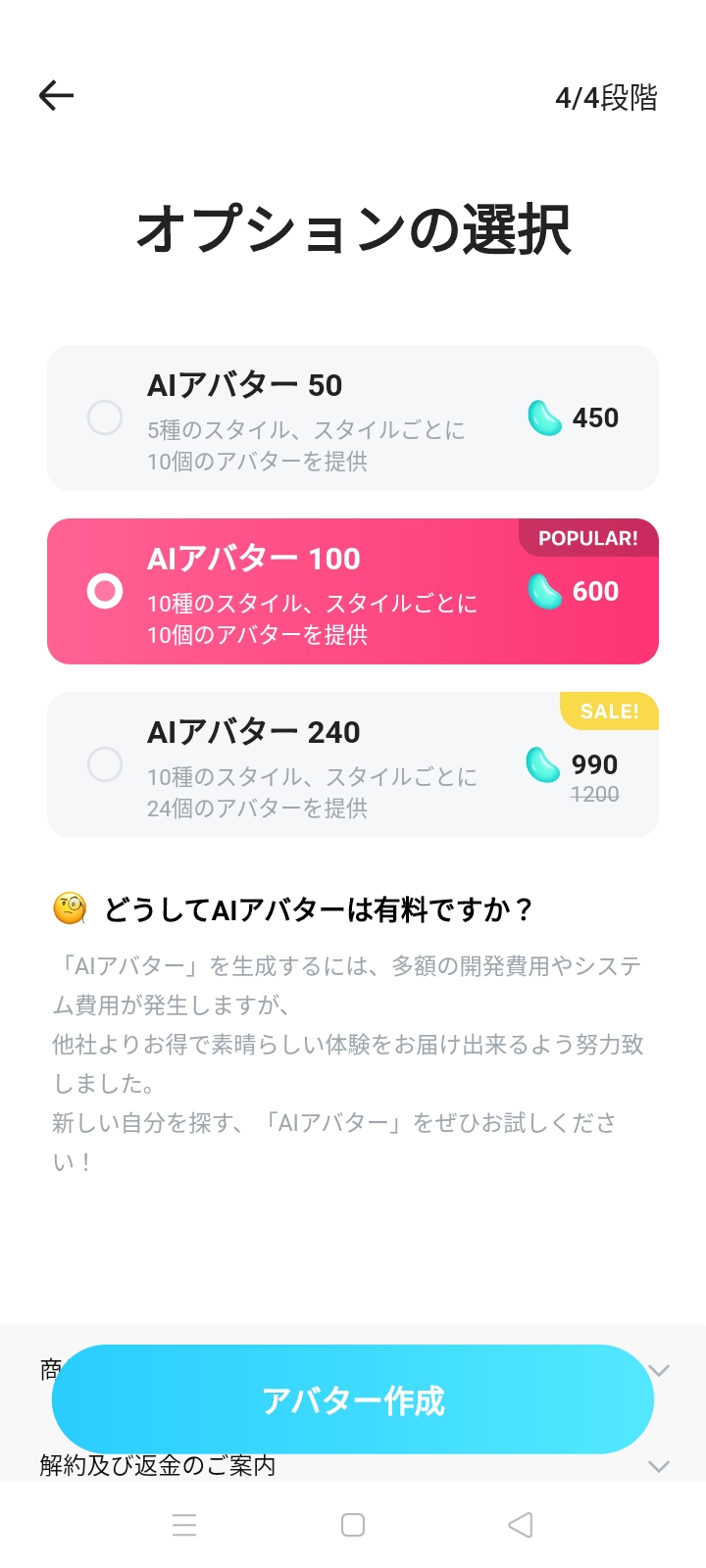The width and height of the screenshot is (706, 1568).
Task: Tap the アバター作成 button
Action: (x=352, y=1399)
